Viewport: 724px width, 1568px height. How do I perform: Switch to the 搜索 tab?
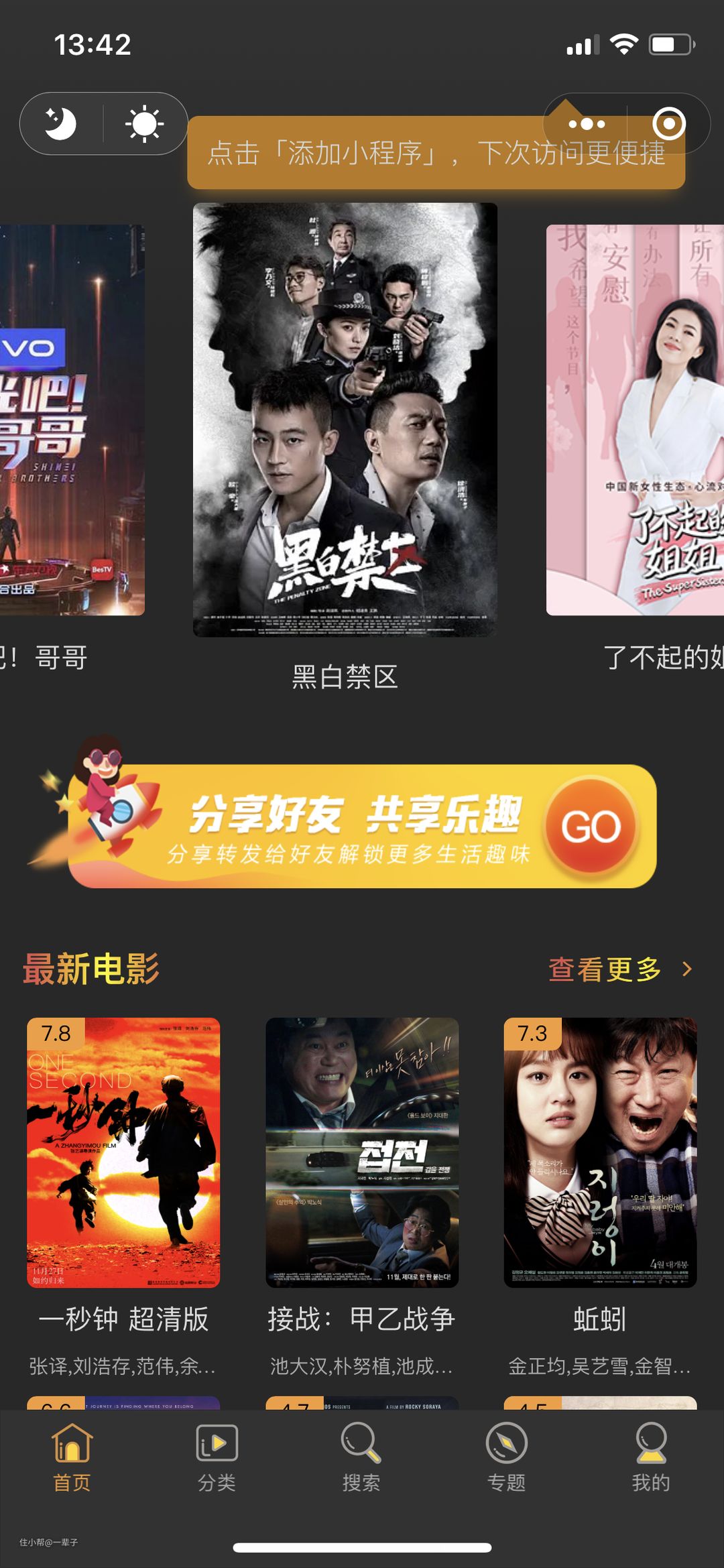click(x=361, y=1457)
